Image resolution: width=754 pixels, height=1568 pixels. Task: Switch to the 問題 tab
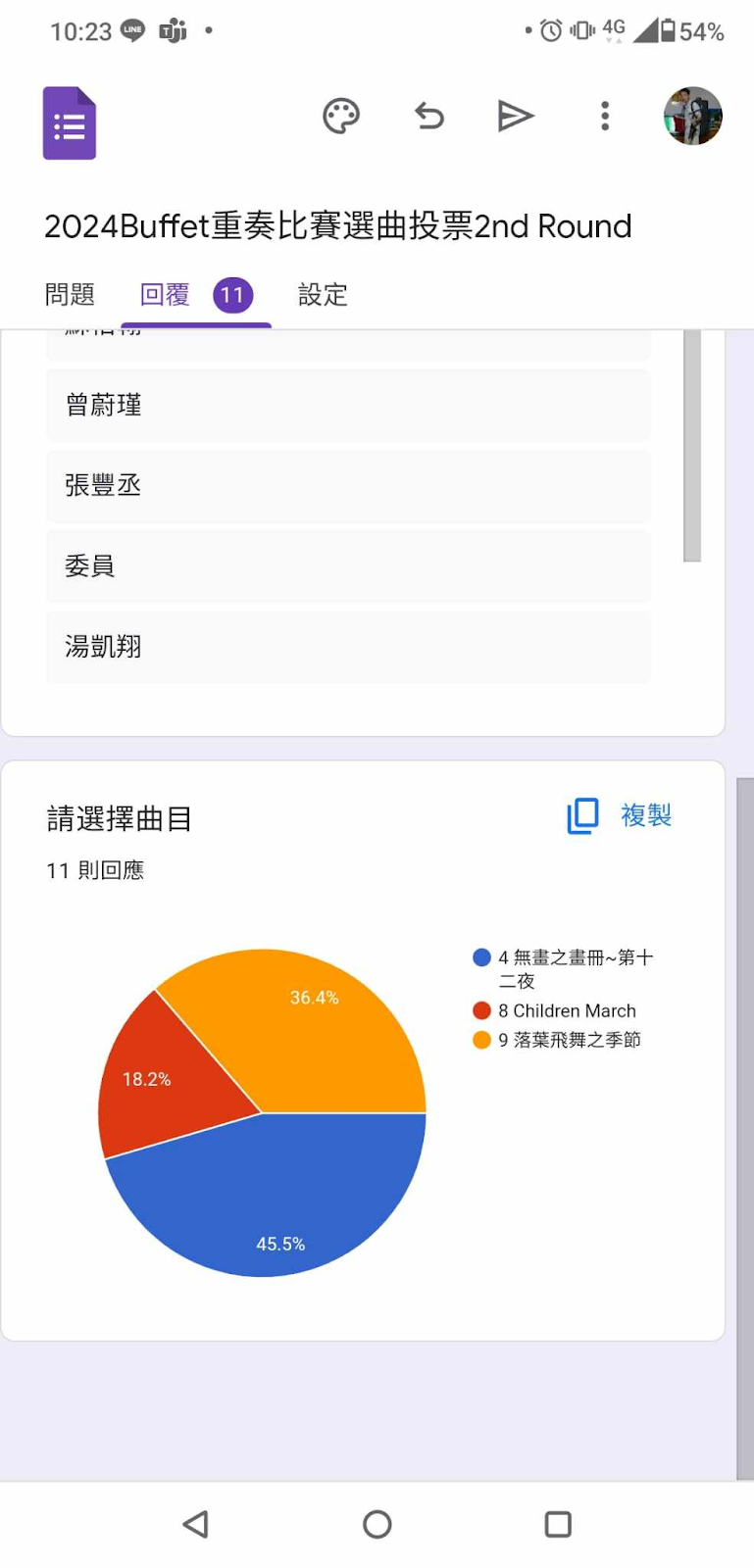(70, 295)
